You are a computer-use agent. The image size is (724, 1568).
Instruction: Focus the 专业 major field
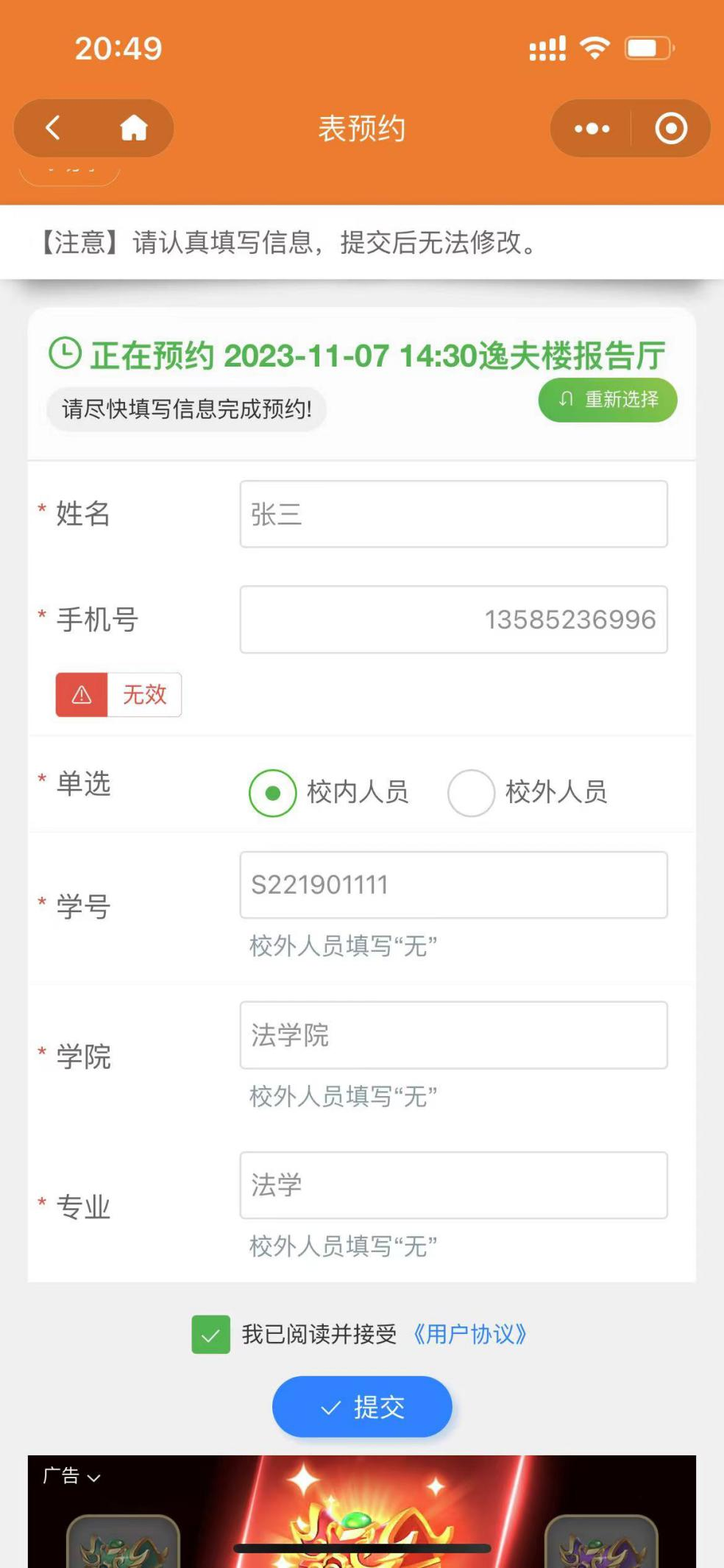pyautogui.click(x=453, y=1185)
